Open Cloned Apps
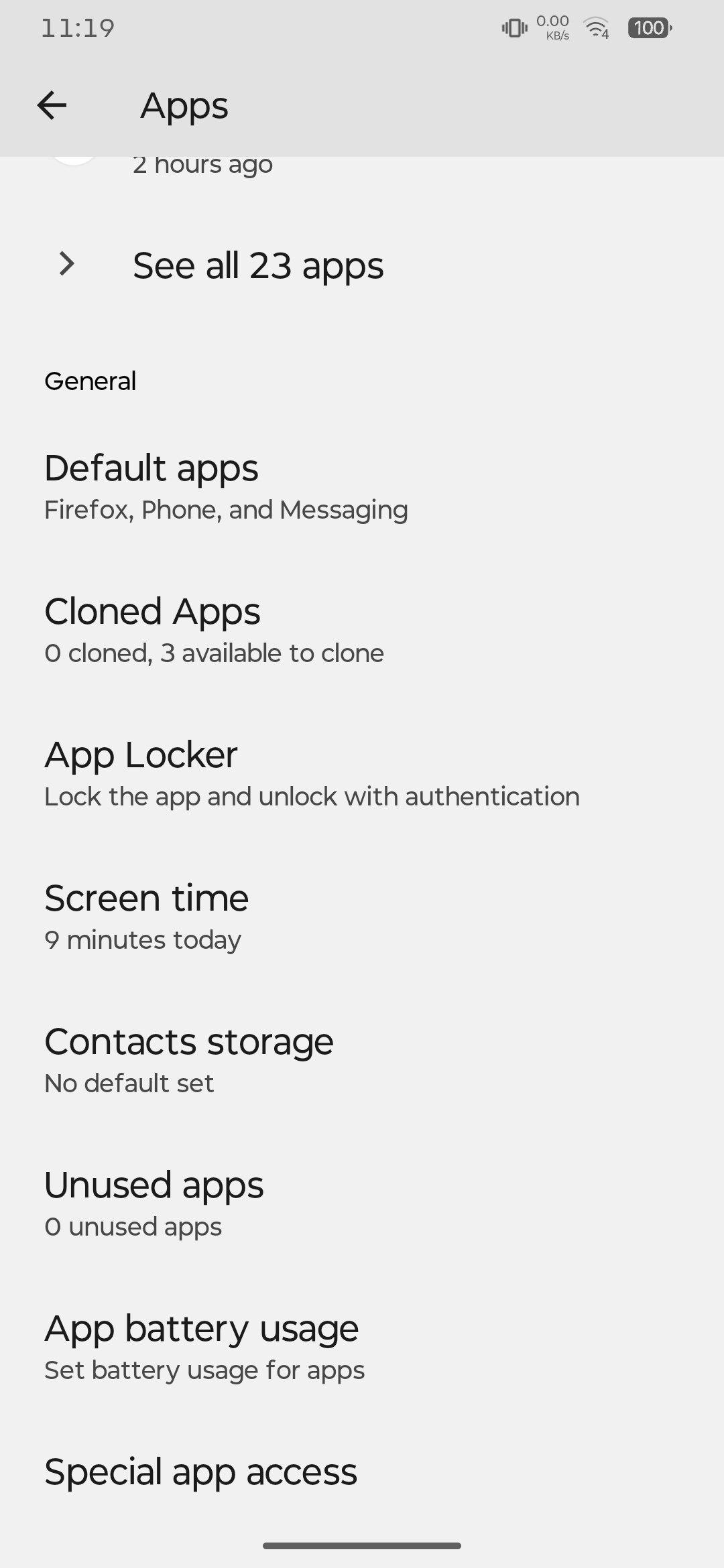This screenshot has width=724, height=1568. coord(362,631)
